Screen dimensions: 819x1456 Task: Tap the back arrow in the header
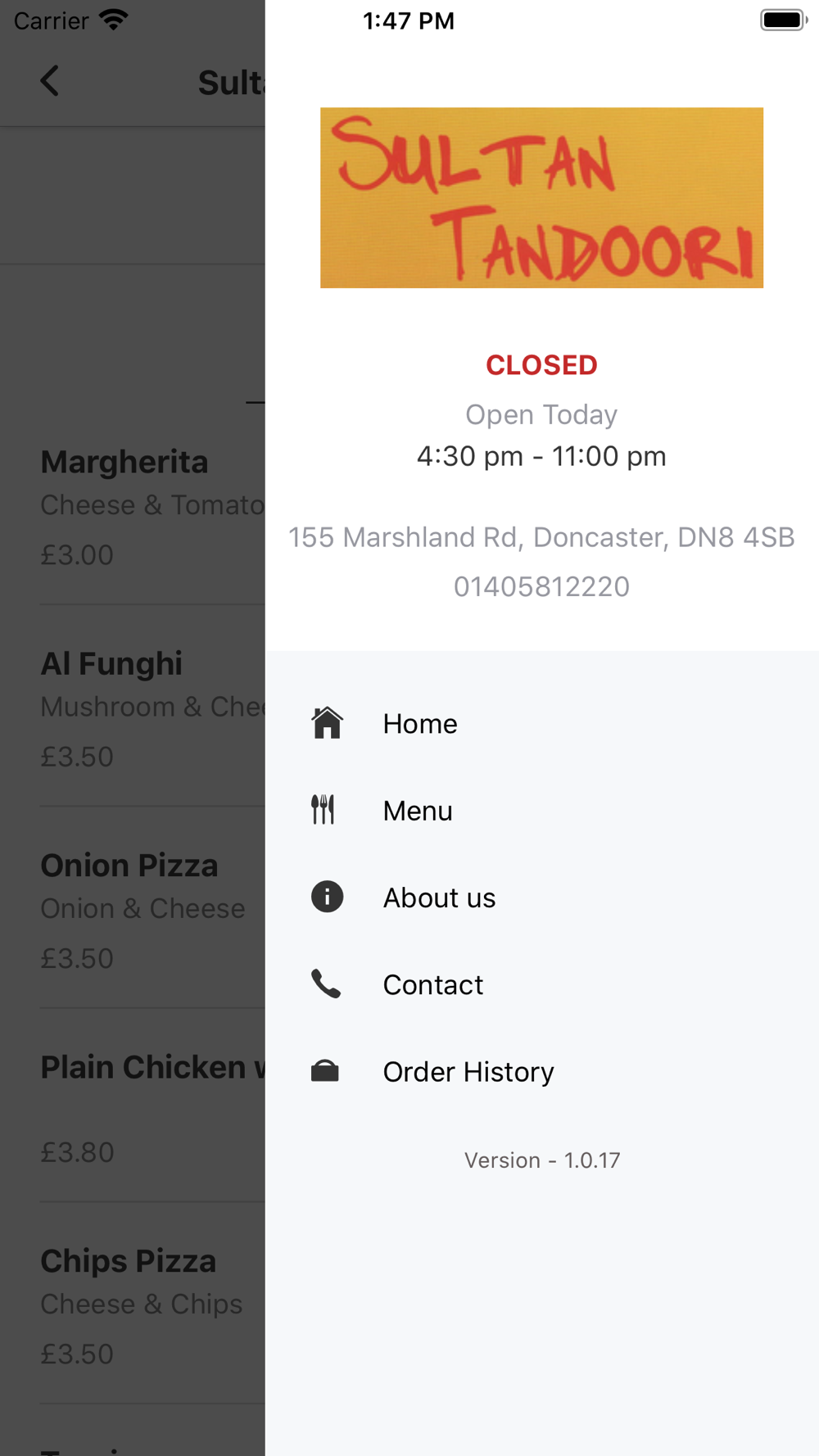tap(50, 81)
